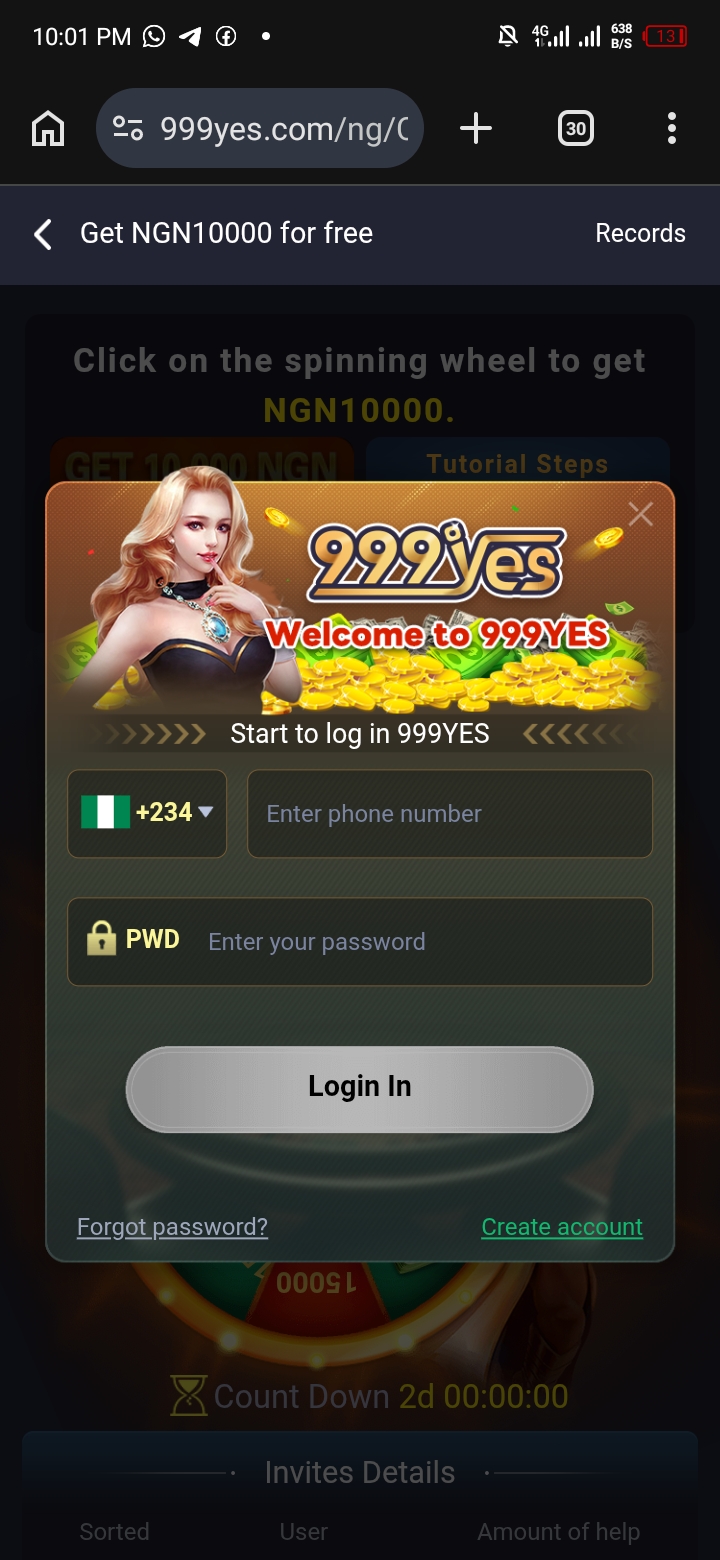Screen dimensions: 720x1560
Task: Open the +234 country code dropdown
Action: click(x=147, y=813)
